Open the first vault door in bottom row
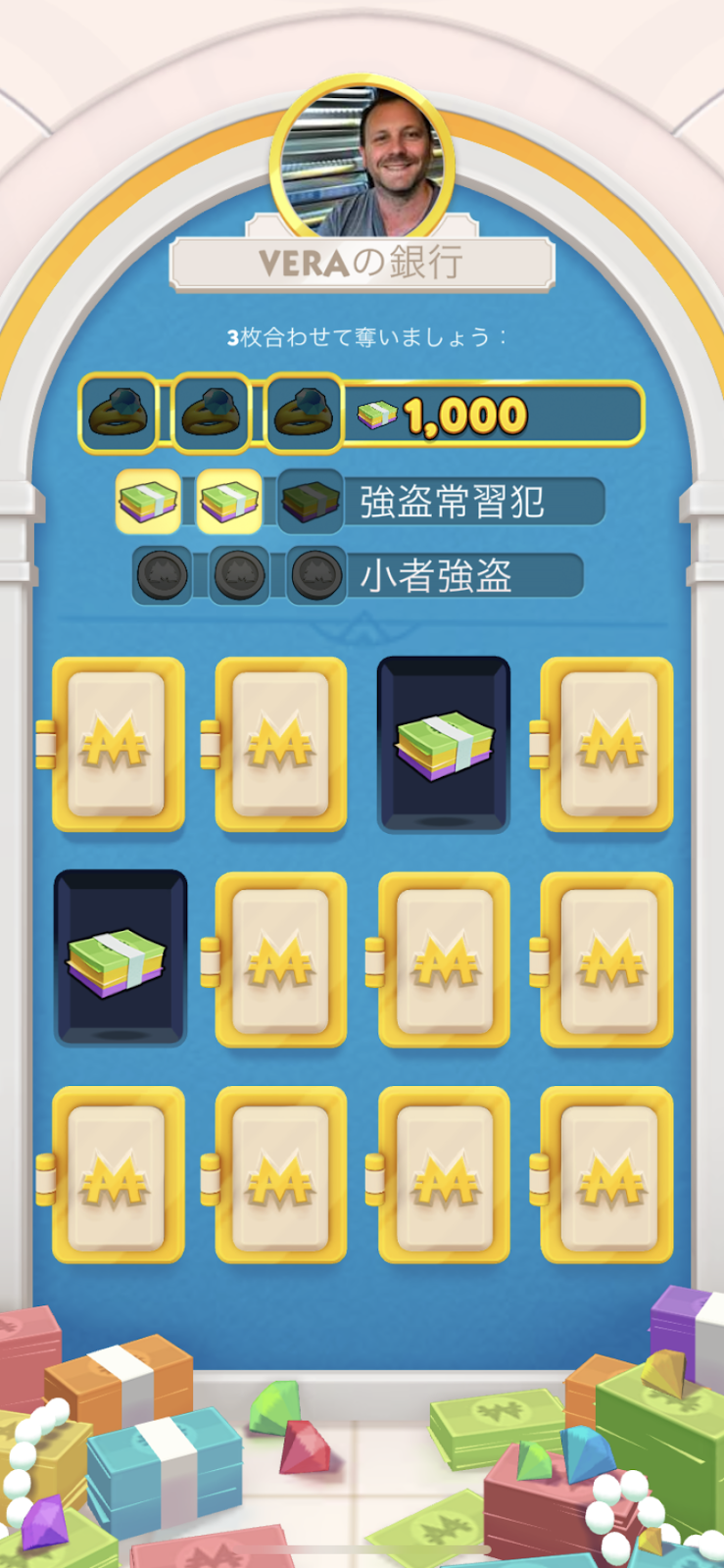The width and height of the screenshot is (724, 1568). pyautogui.click(x=118, y=1173)
